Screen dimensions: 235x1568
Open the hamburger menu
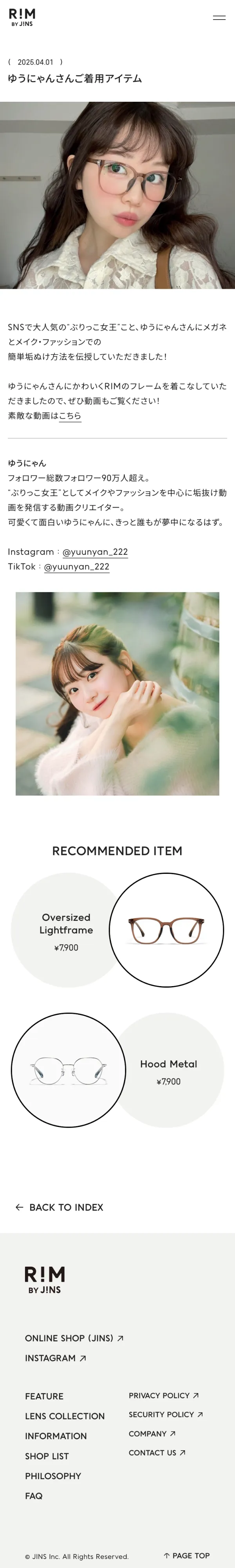[x=219, y=18]
